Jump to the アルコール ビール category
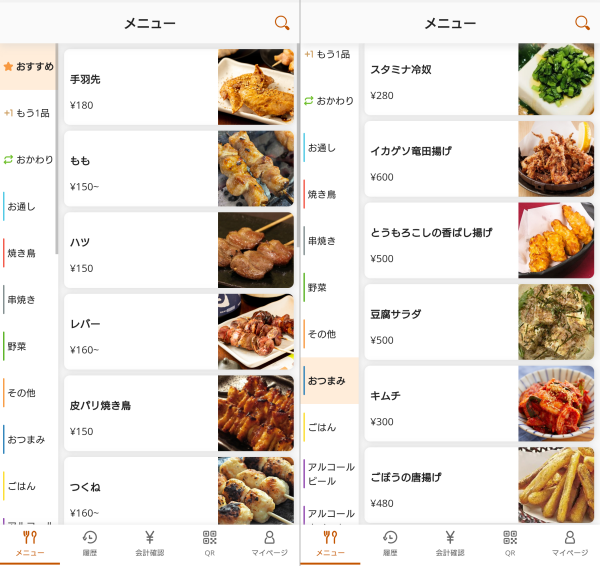Screen dimensions: 600x566 coord(330,473)
